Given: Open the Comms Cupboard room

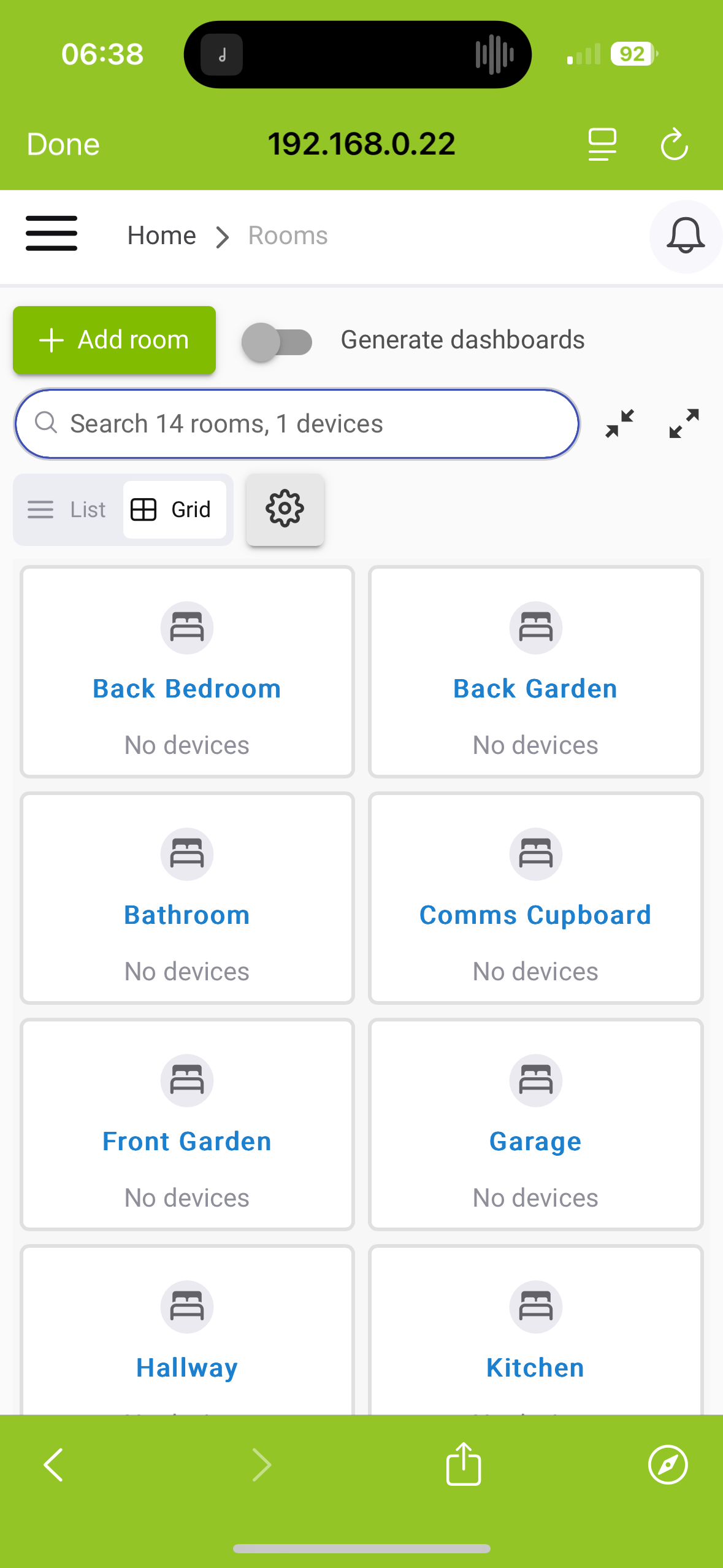Looking at the screenshot, I should [535, 914].
